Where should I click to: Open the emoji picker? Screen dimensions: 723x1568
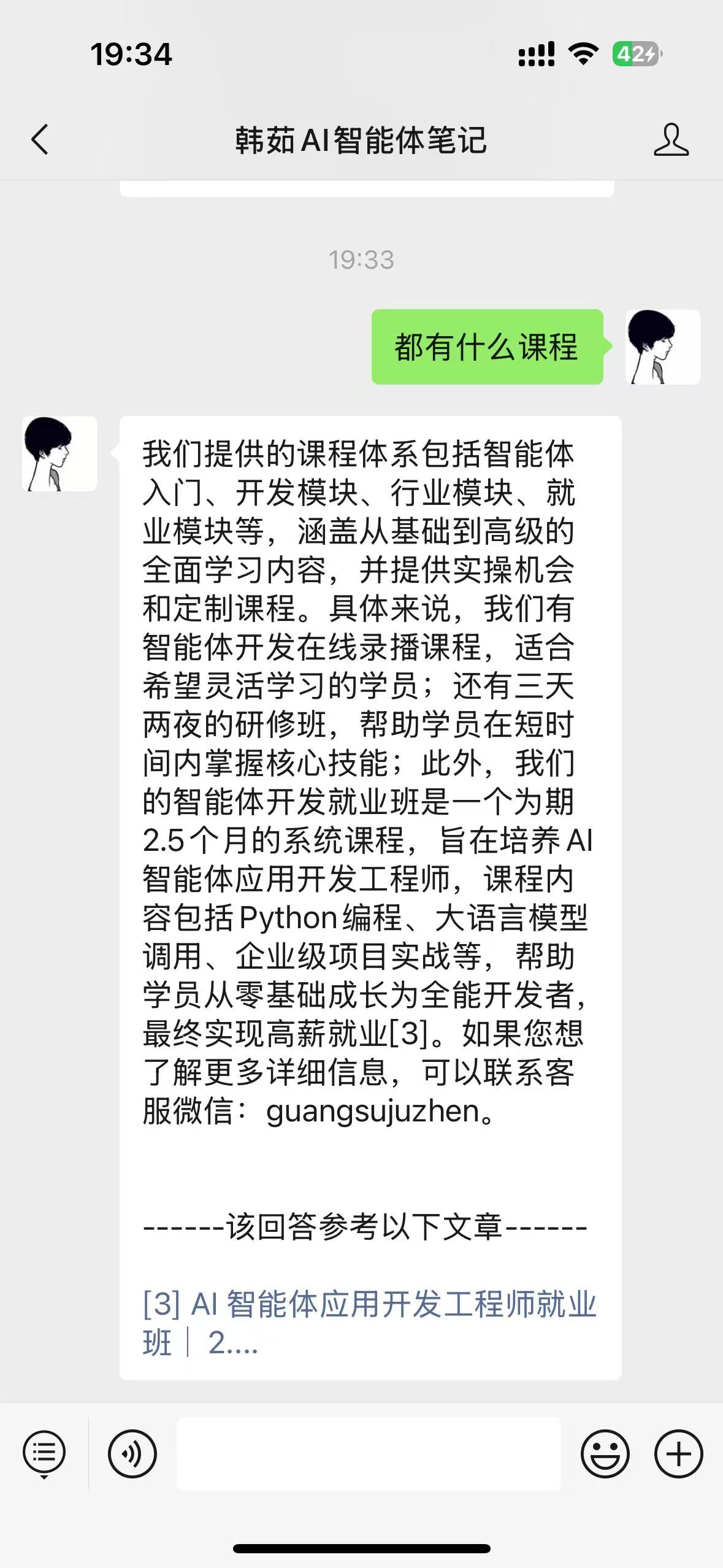pyautogui.click(x=605, y=1453)
